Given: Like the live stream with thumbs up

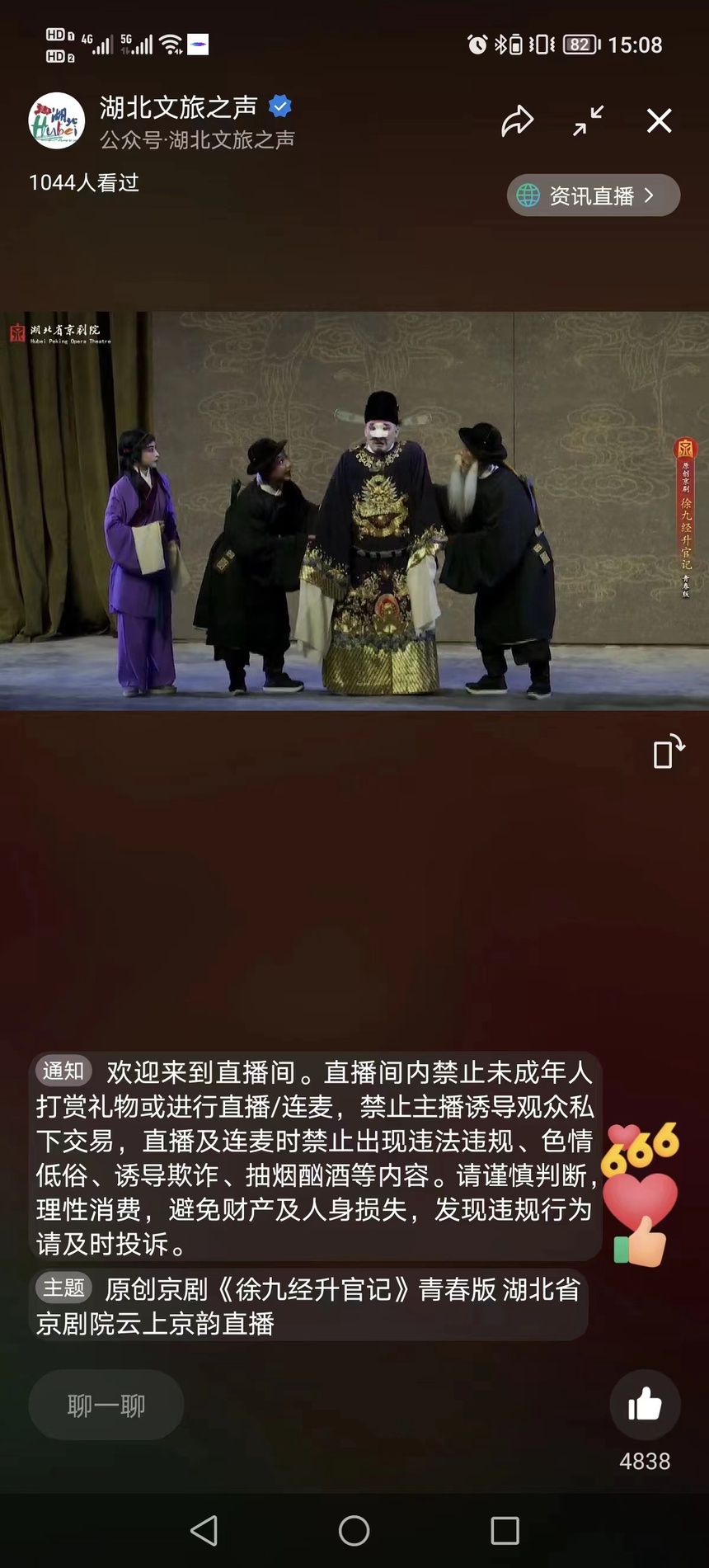Looking at the screenshot, I should pos(645,1405).
